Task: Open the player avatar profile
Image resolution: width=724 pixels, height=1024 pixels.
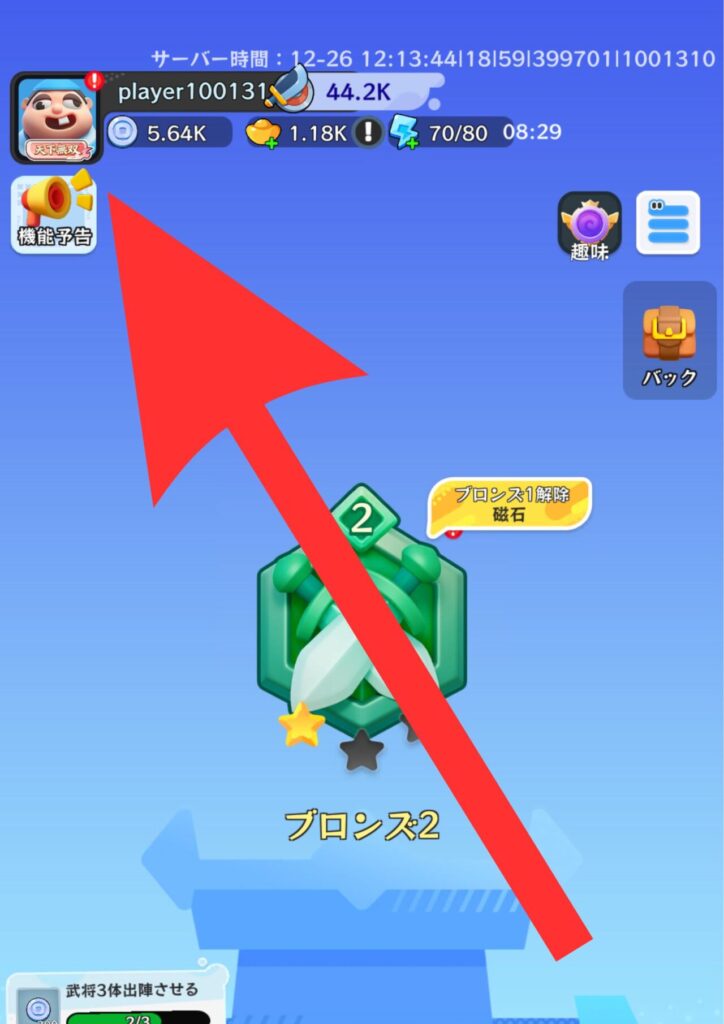Action: [x=56, y=118]
